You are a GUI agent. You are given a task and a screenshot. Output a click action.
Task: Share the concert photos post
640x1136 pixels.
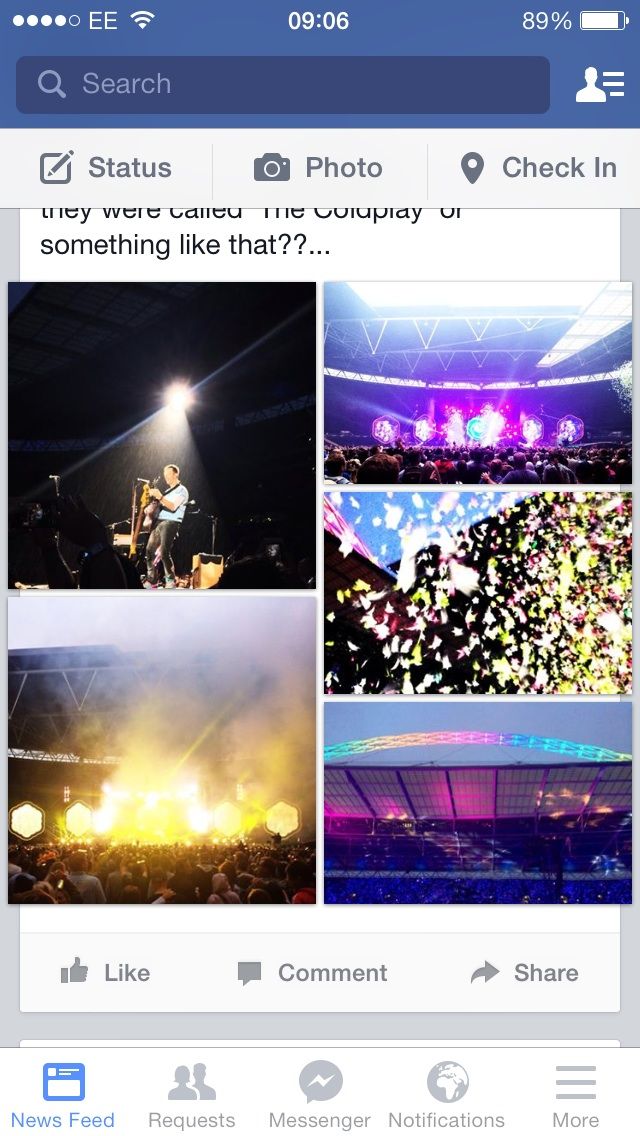coord(525,973)
